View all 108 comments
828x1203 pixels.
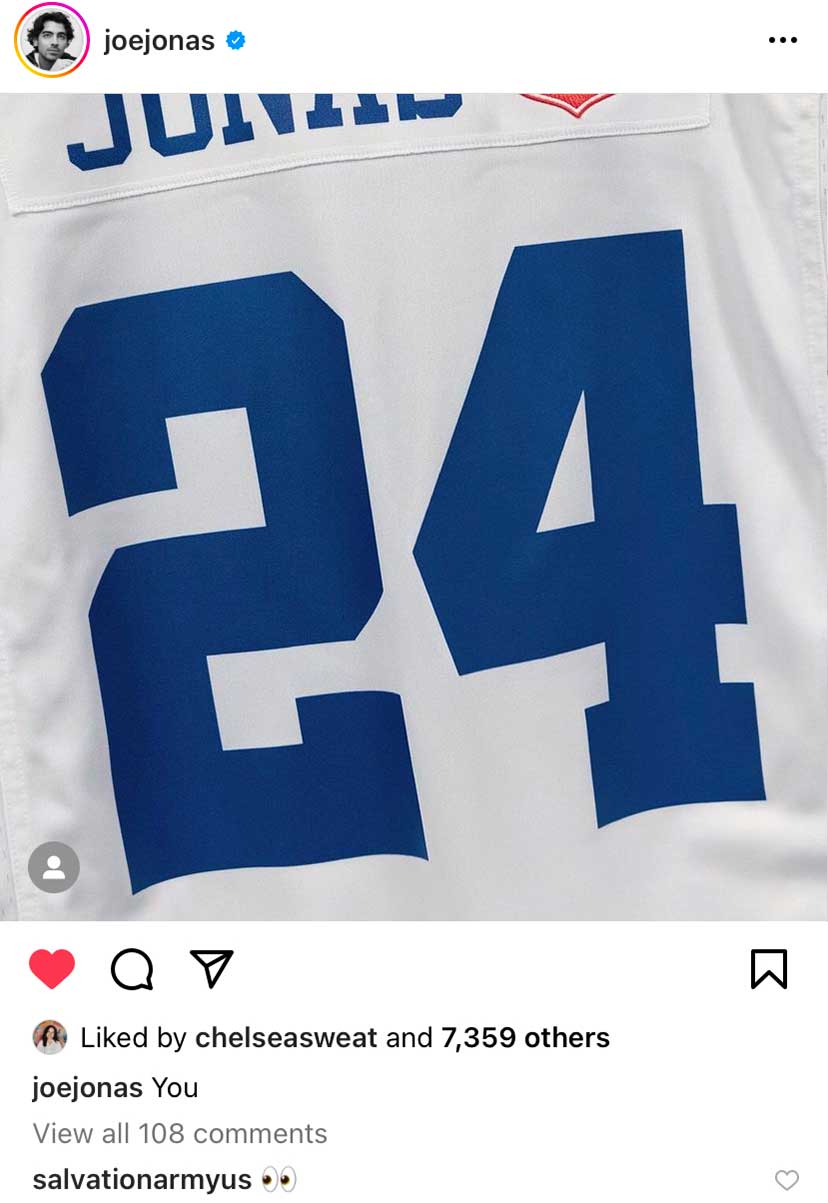[180, 1133]
